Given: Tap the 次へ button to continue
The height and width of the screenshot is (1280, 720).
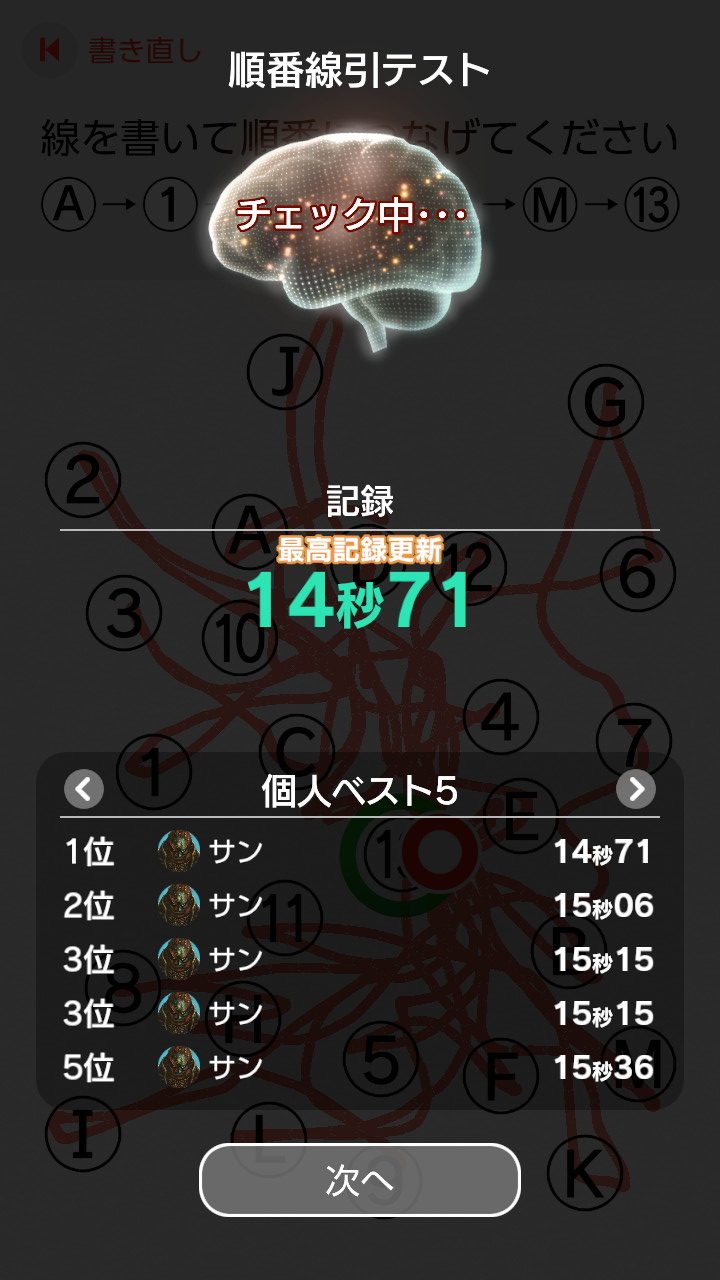Looking at the screenshot, I should 360,1180.
